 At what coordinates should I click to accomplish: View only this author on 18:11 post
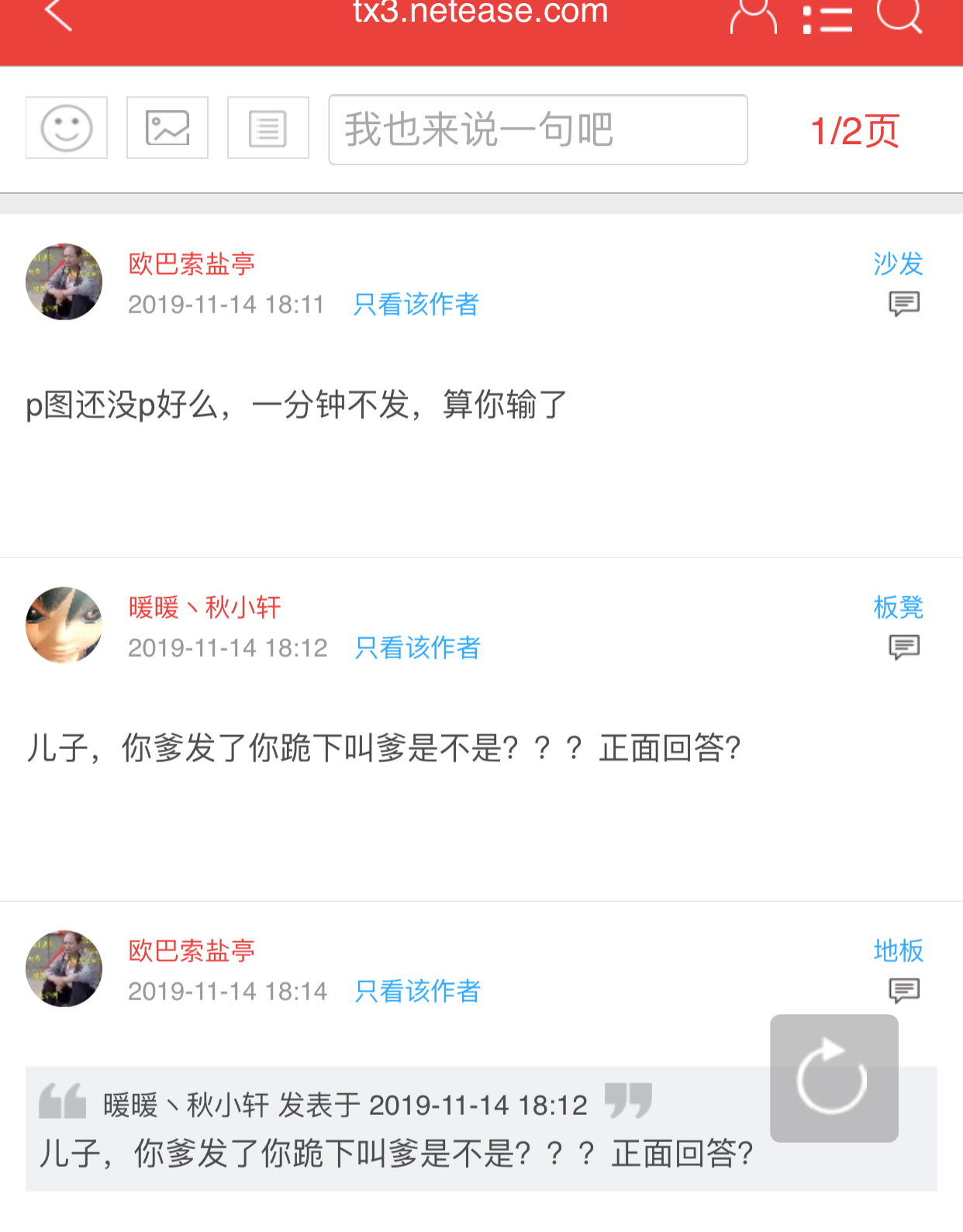coord(416,305)
